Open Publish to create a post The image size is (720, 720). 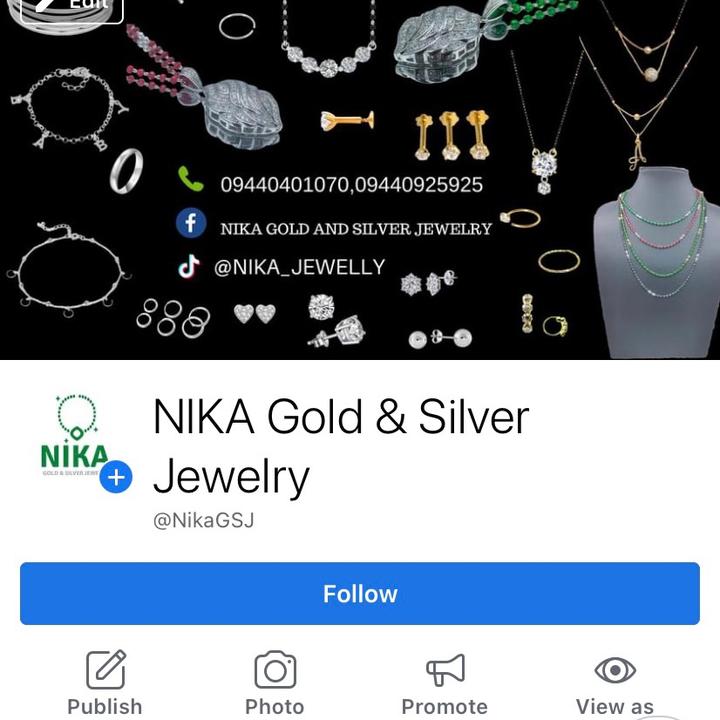click(105, 683)
